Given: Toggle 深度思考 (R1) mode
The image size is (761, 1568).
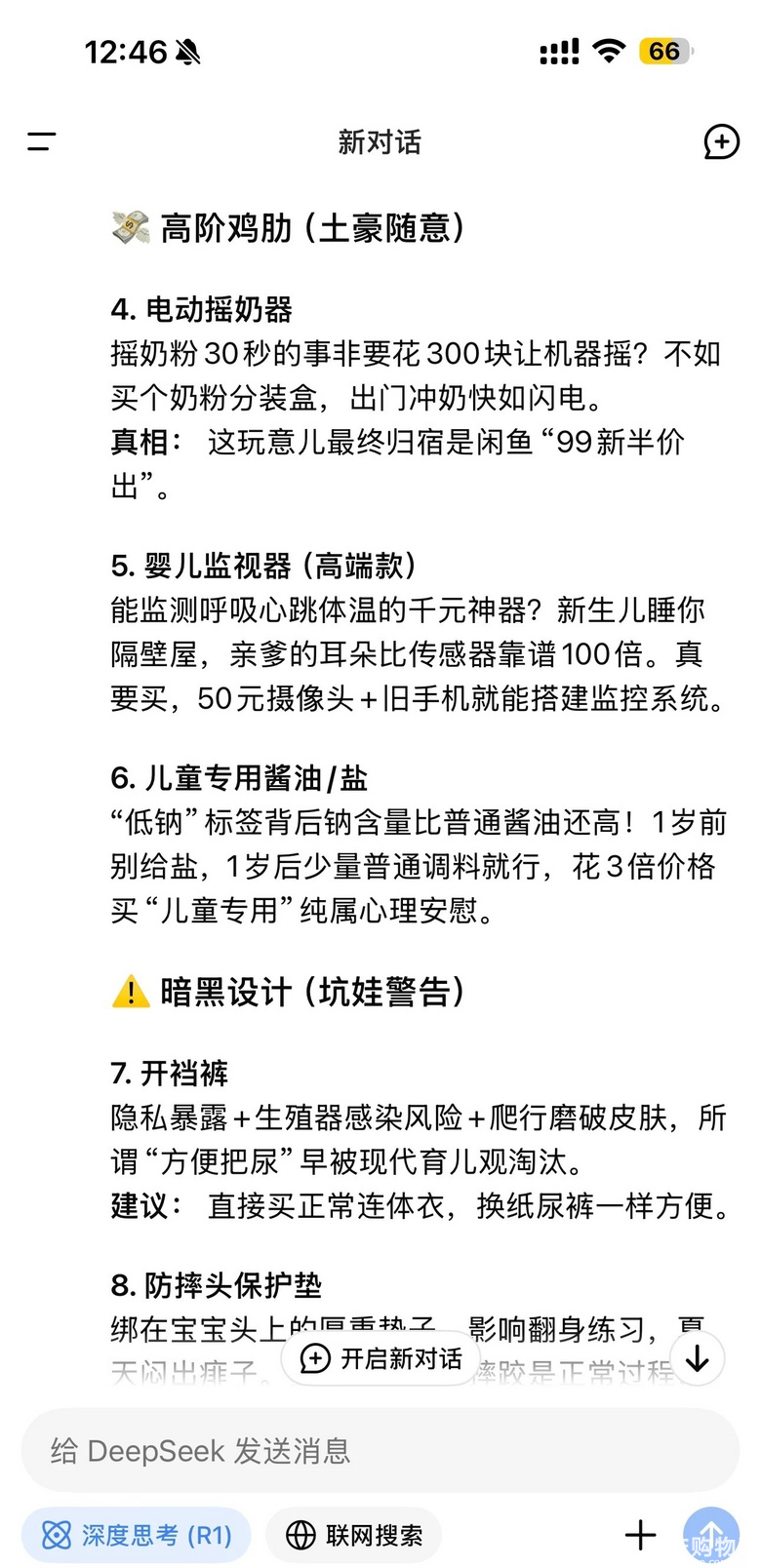Looking at the screenshot, I should pyautogui.click(x=137, y=1536).
